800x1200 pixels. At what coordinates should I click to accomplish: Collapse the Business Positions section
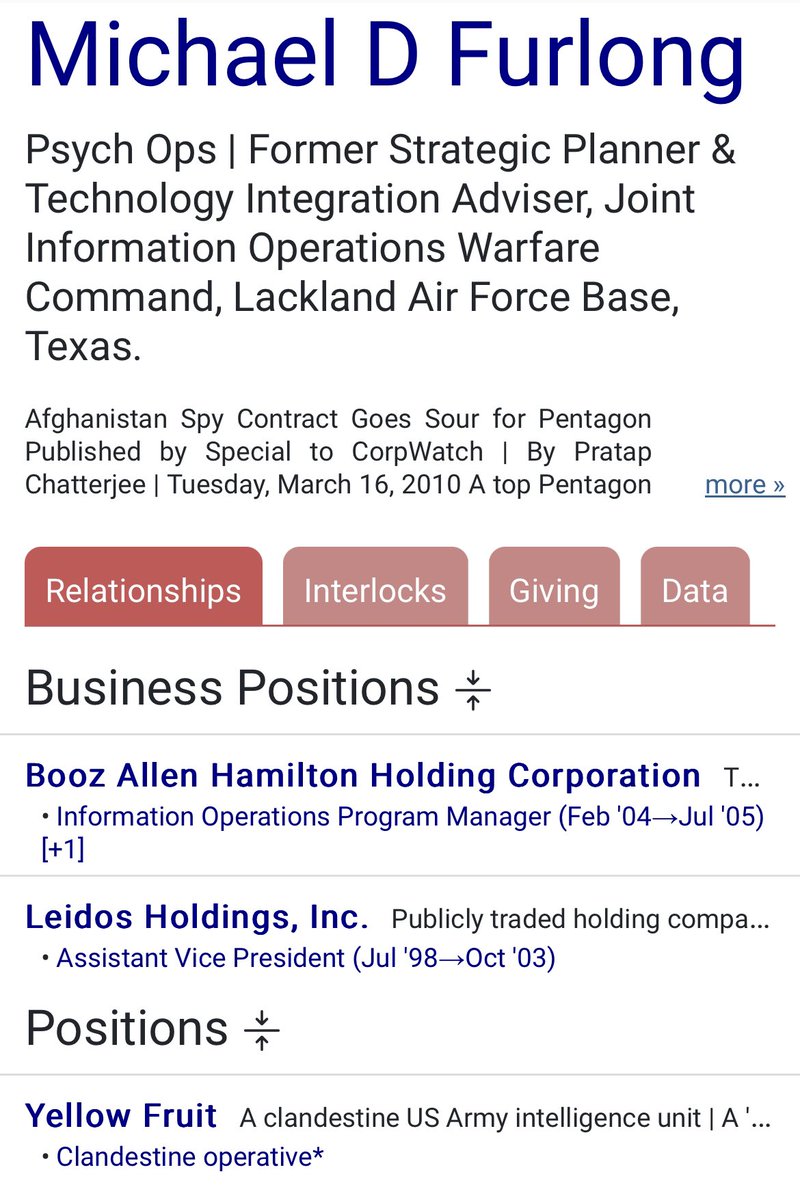coord(473,690)
